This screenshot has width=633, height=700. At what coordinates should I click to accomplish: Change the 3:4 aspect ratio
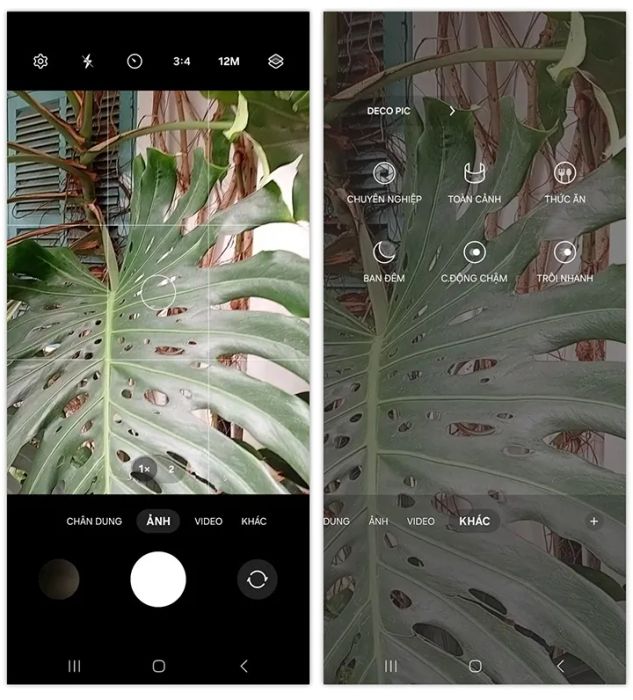[181, 61]
